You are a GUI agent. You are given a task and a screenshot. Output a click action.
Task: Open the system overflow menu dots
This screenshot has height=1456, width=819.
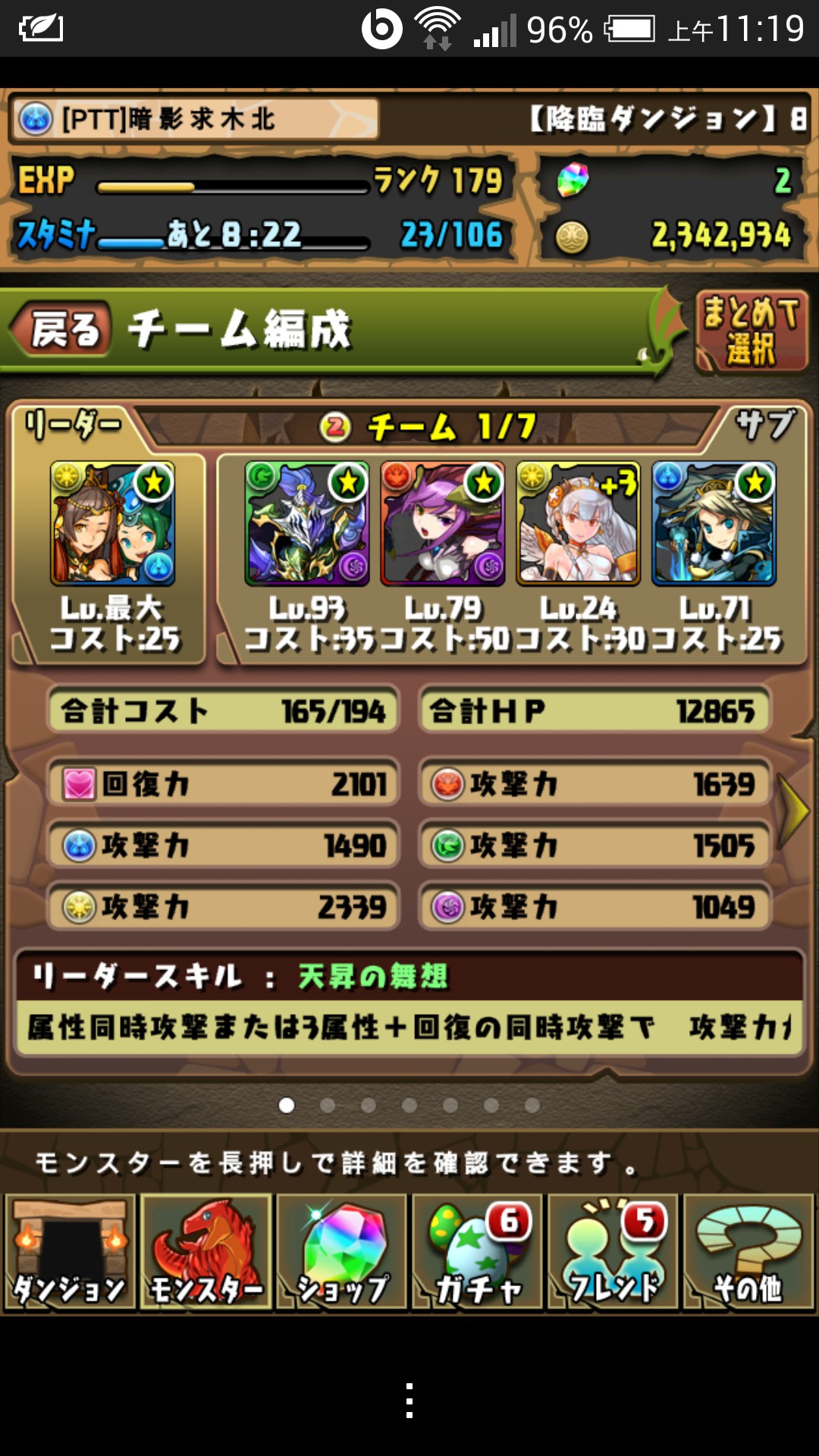[x=409, y=1401]
